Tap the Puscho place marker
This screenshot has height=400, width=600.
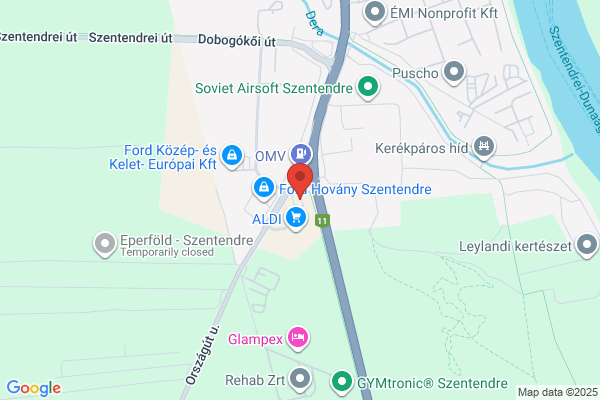point(454,72)
